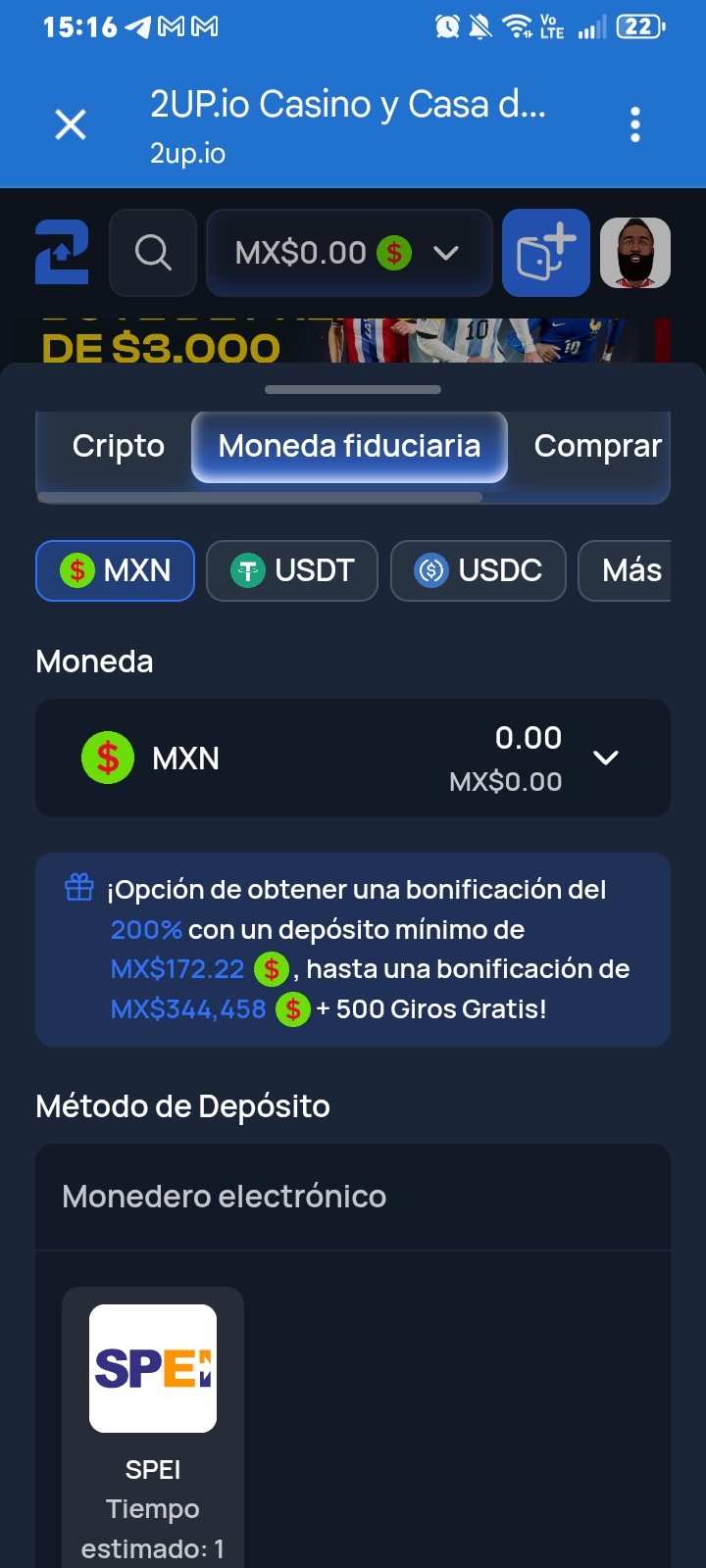This screenshot has width=706, height=1568.
Task: Switch to the Cripto tab
Action: [x=119, y=446]
